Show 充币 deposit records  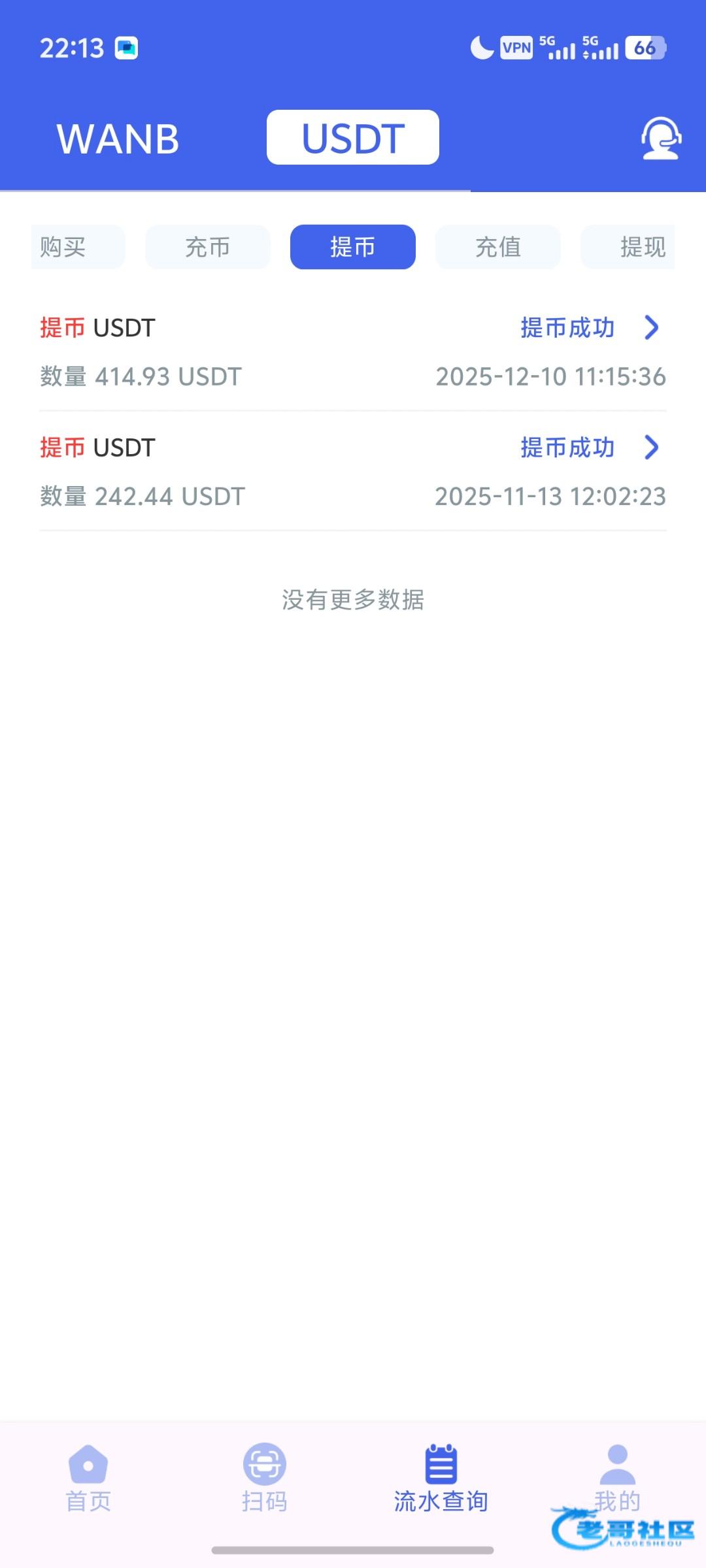point(207,247)
